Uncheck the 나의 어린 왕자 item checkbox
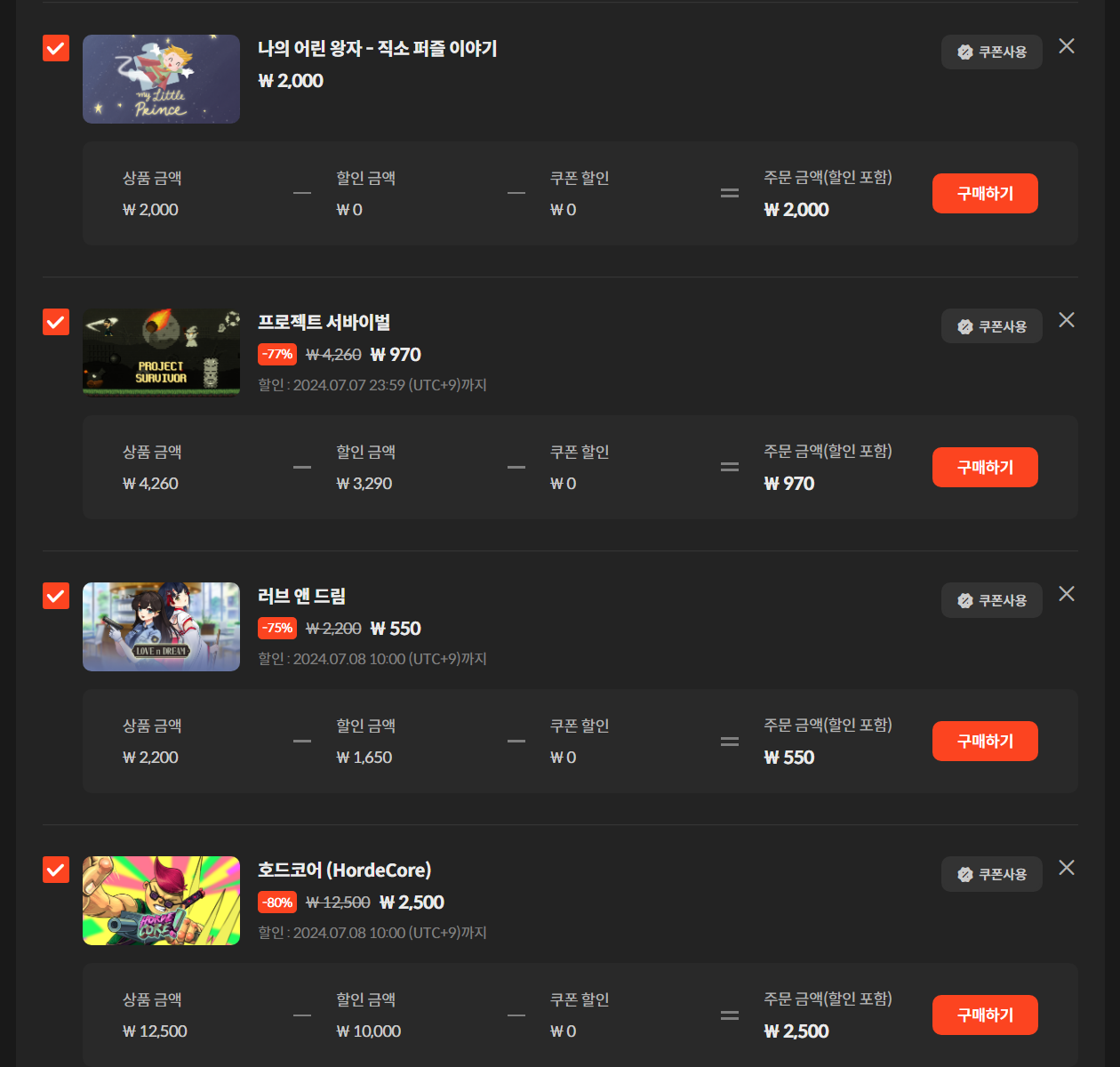 56,48
